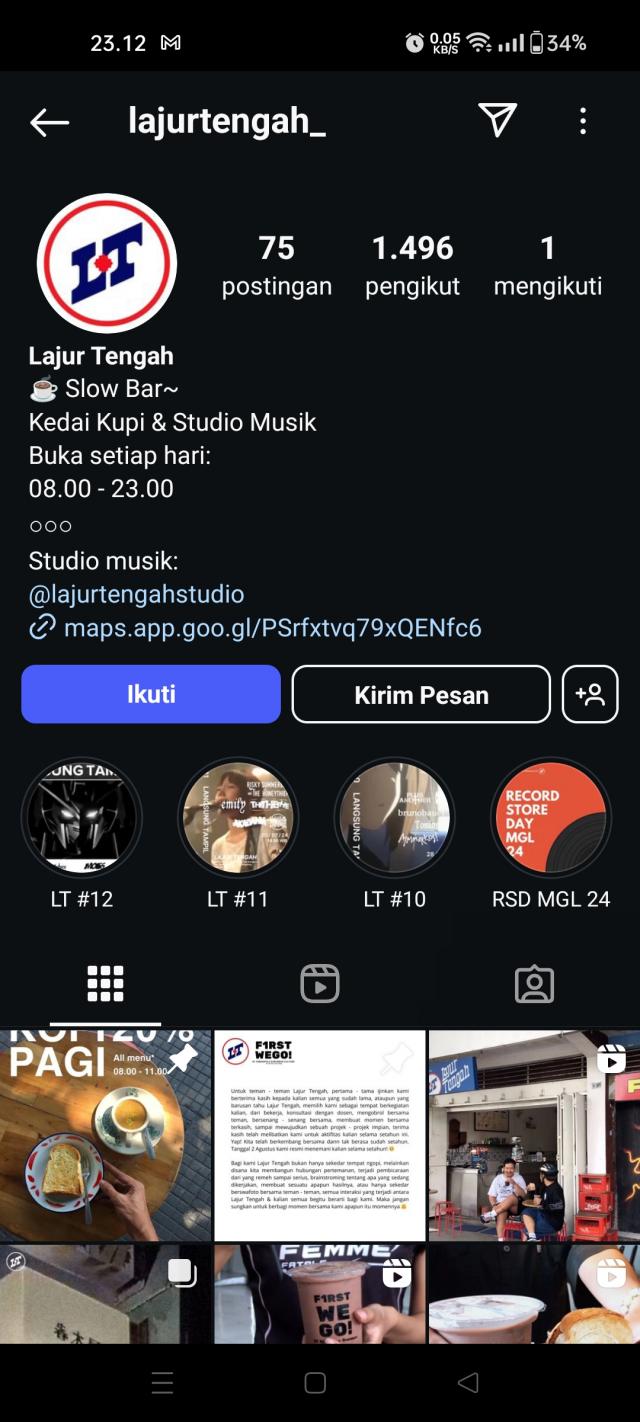Open the LT #11 highlight

(238, 818)
